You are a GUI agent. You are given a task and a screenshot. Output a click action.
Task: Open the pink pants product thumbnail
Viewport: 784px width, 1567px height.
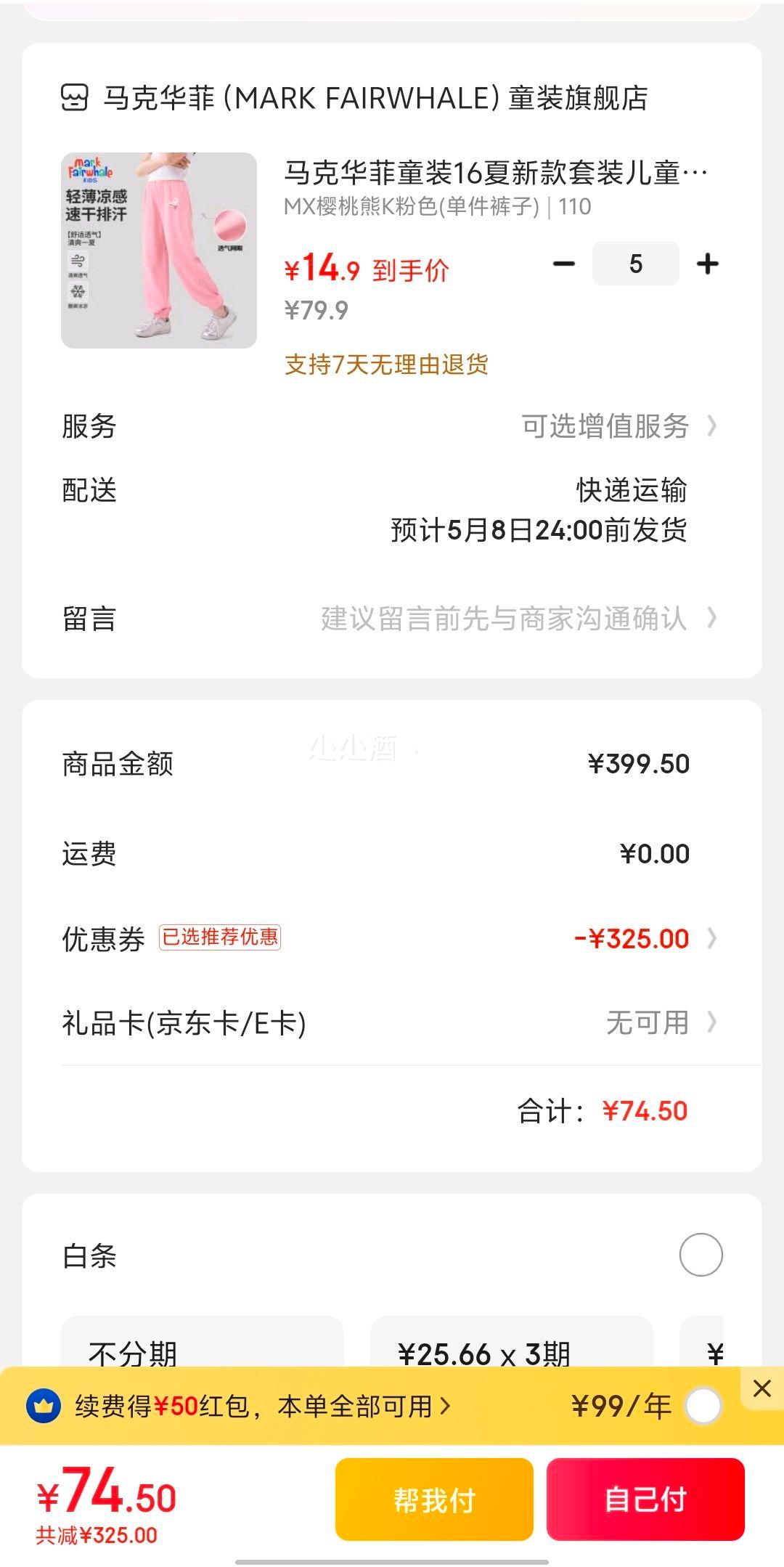[x=159, y=251]
